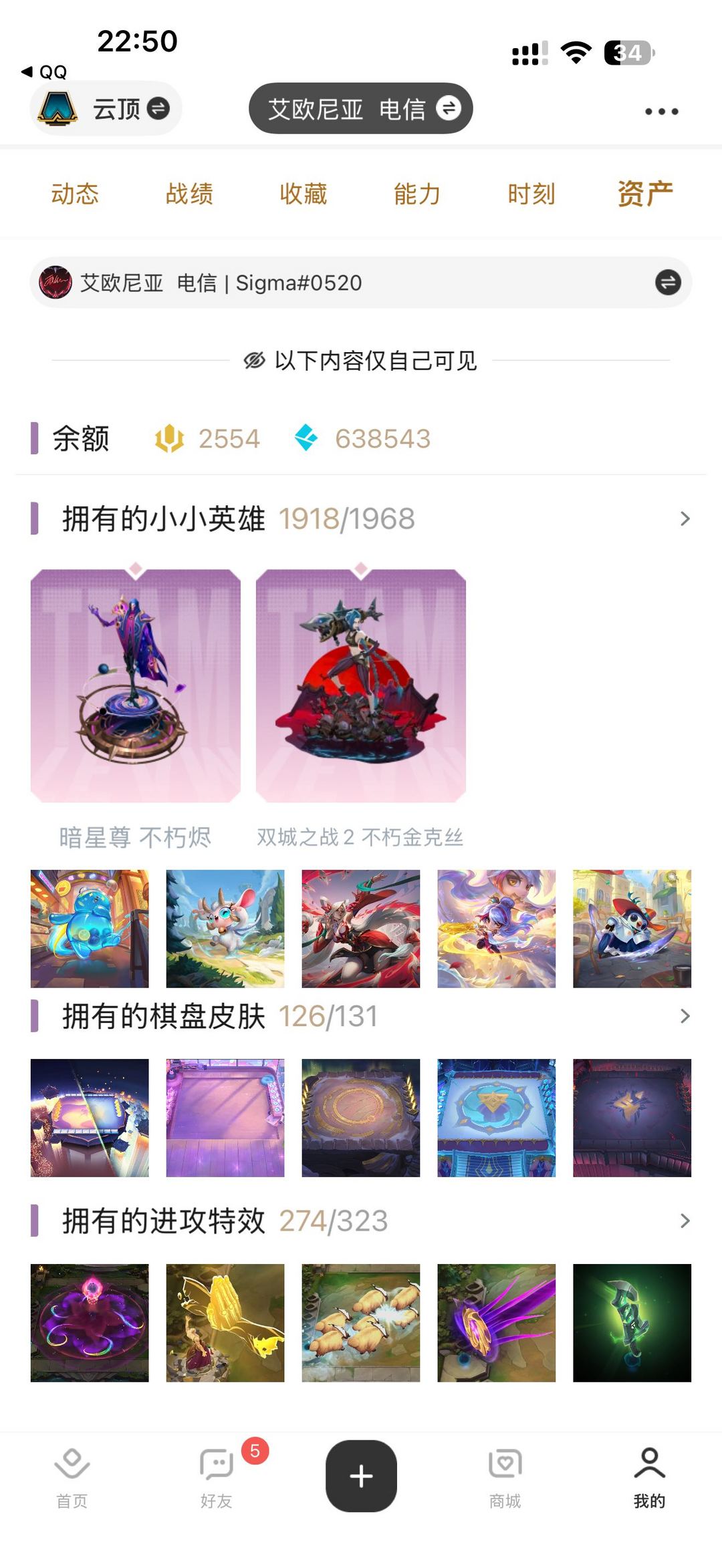Switch to the 动态 tab

coord(75,194)
